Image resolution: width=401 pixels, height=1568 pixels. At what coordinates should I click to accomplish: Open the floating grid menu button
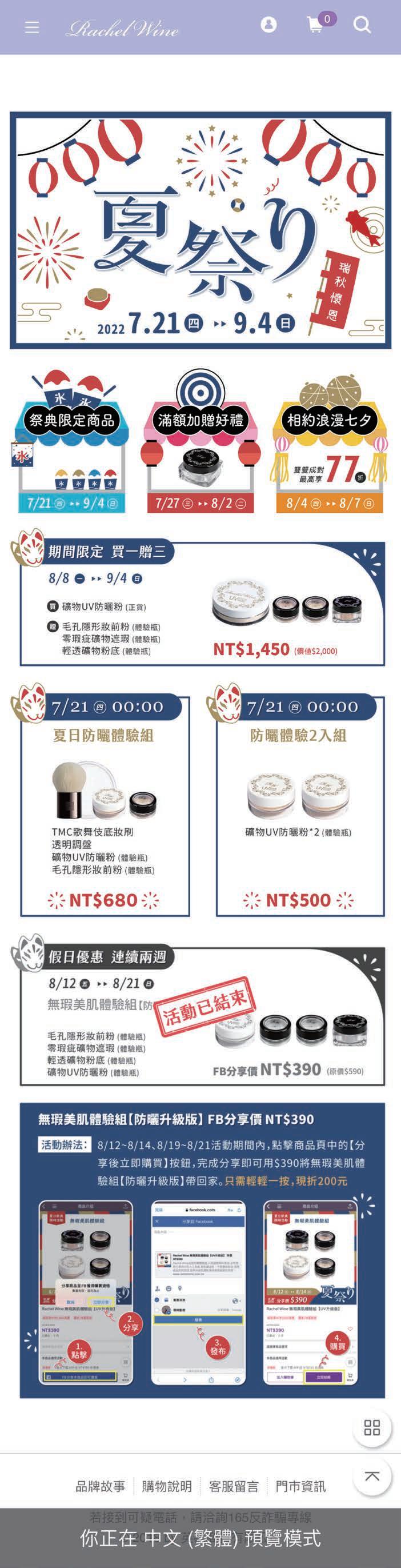coord(372,1427)
